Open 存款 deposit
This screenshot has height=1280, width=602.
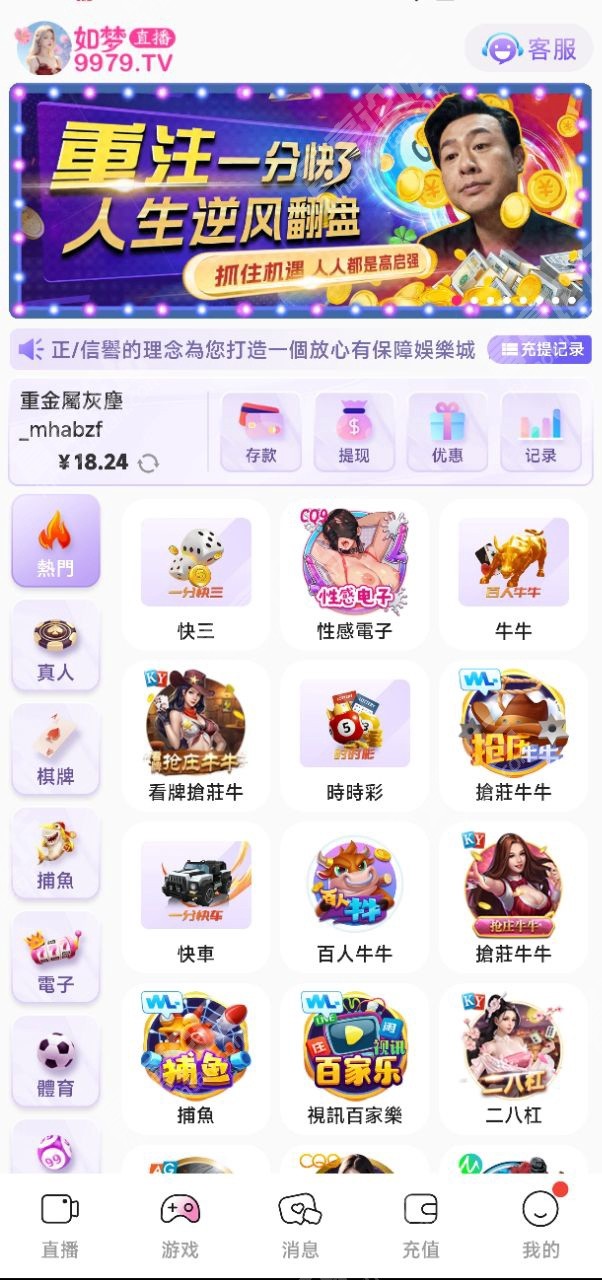[x=260, y=432]
